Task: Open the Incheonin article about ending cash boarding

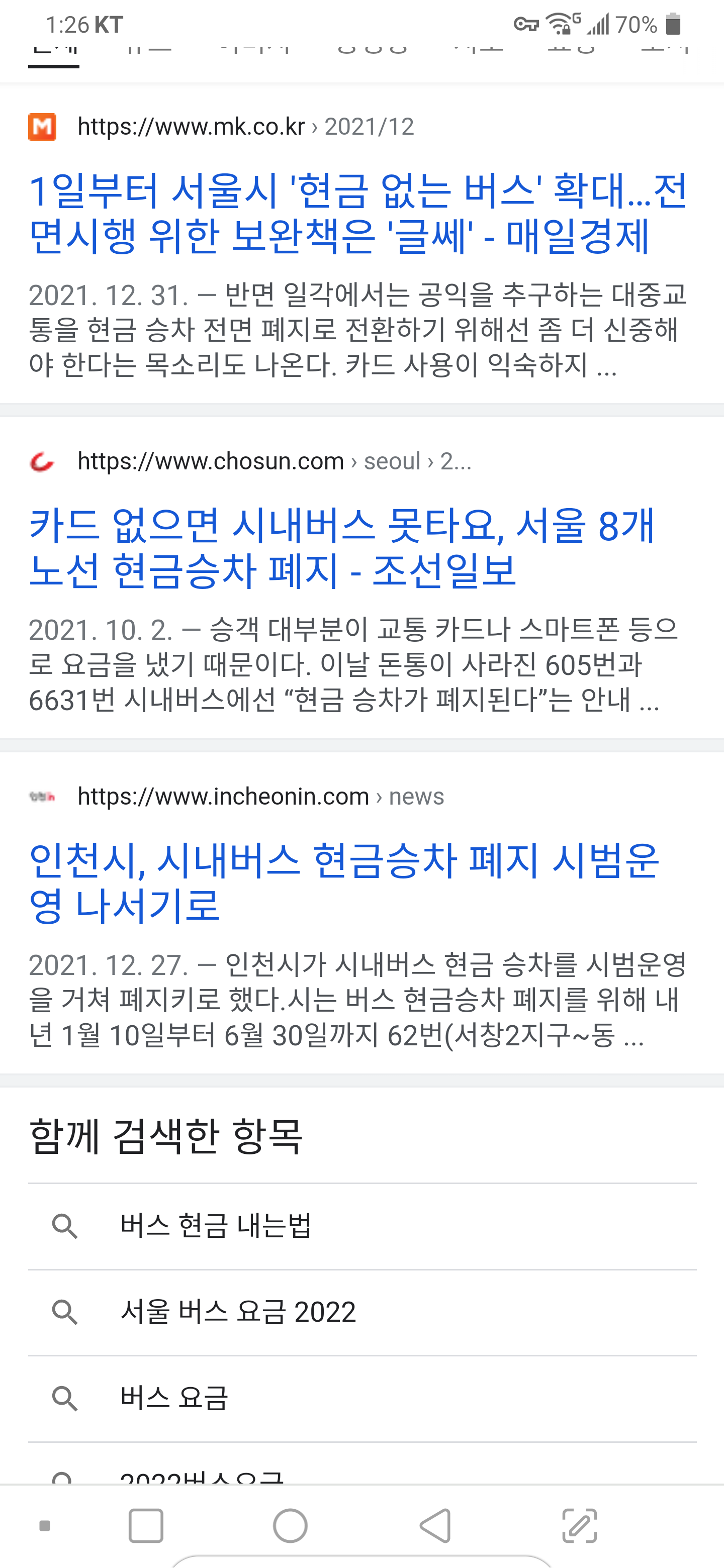Action: pos(344,882)
